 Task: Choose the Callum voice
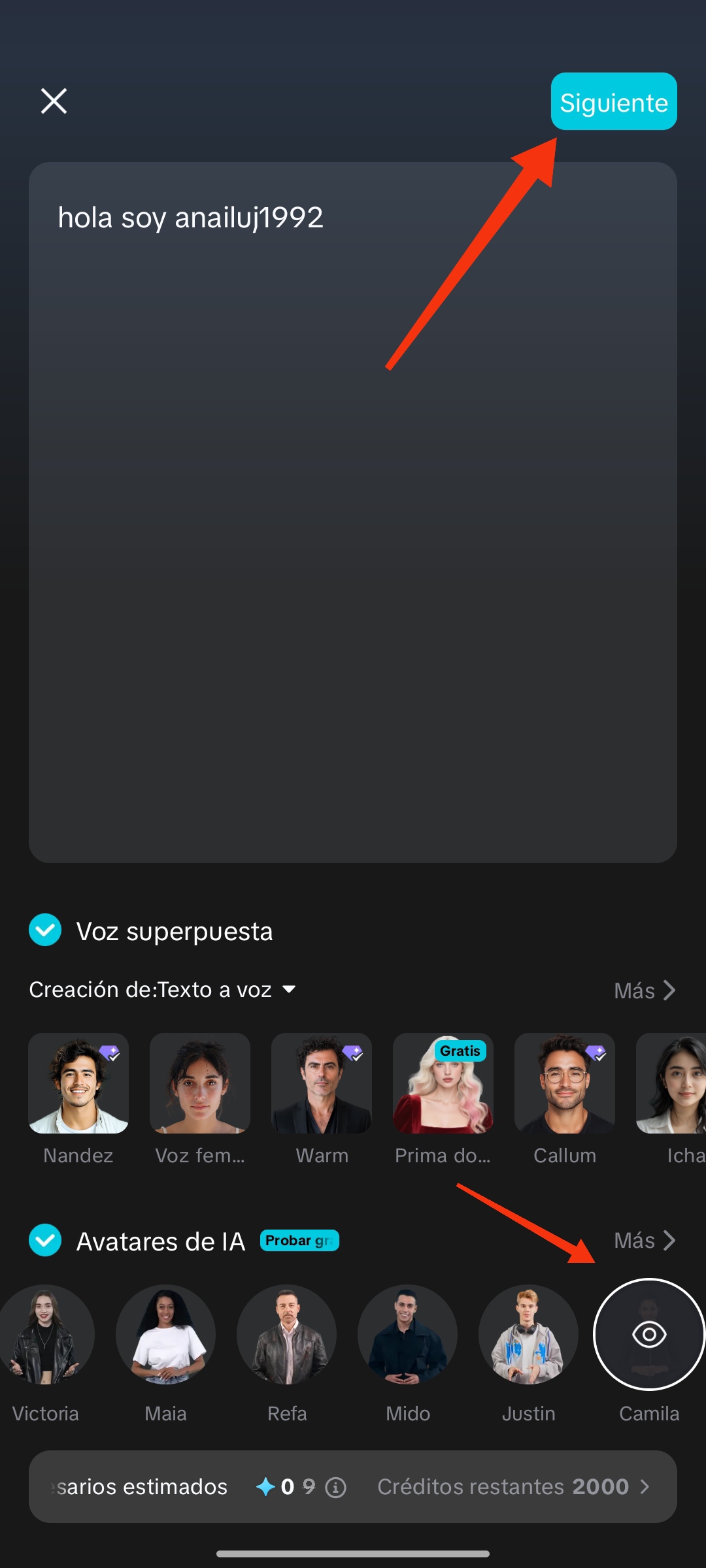click(x=565, y=1083)
